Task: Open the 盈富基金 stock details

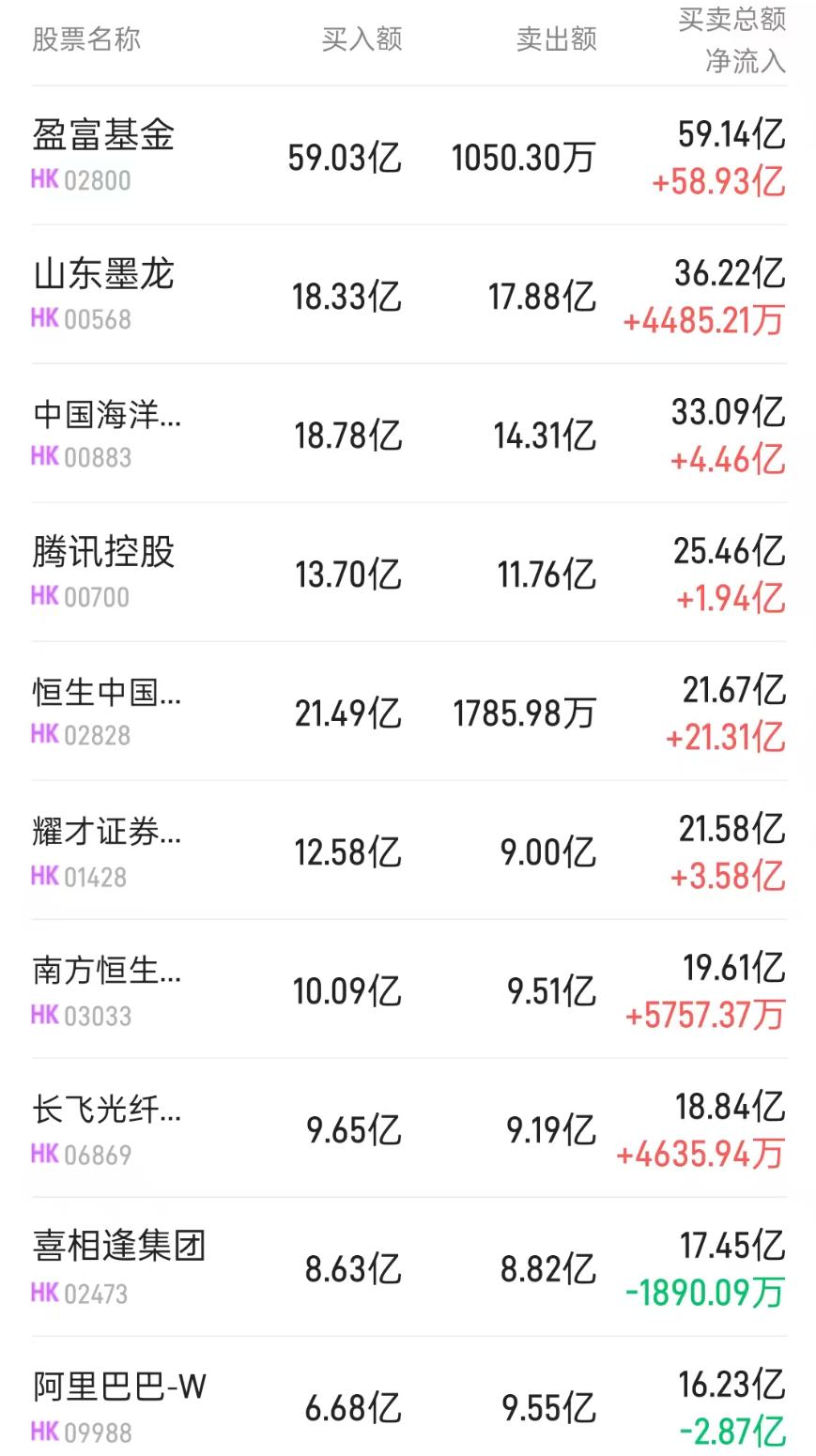Action: coord(103,136)
